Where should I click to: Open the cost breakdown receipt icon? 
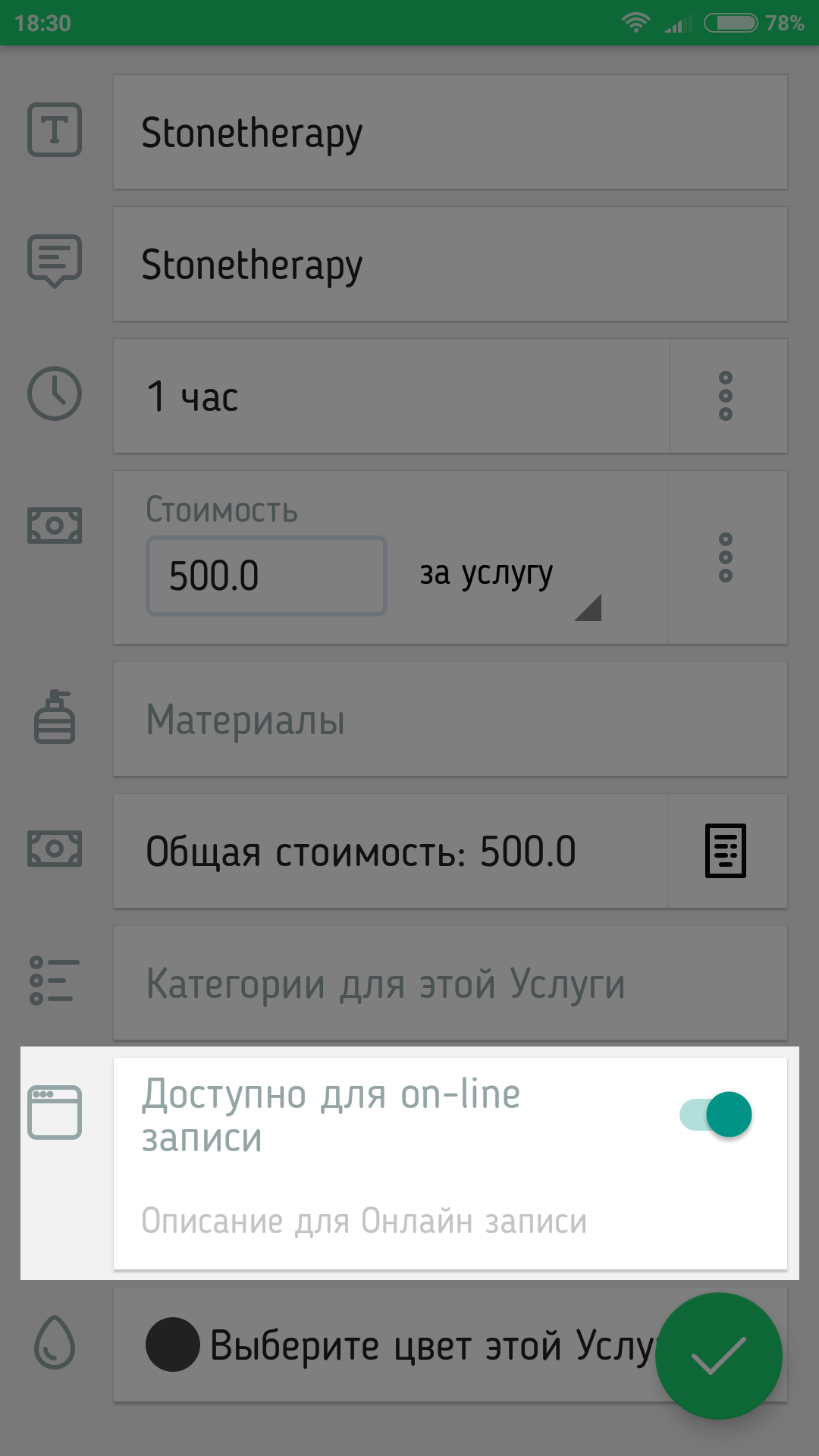[x=726, y=851]
